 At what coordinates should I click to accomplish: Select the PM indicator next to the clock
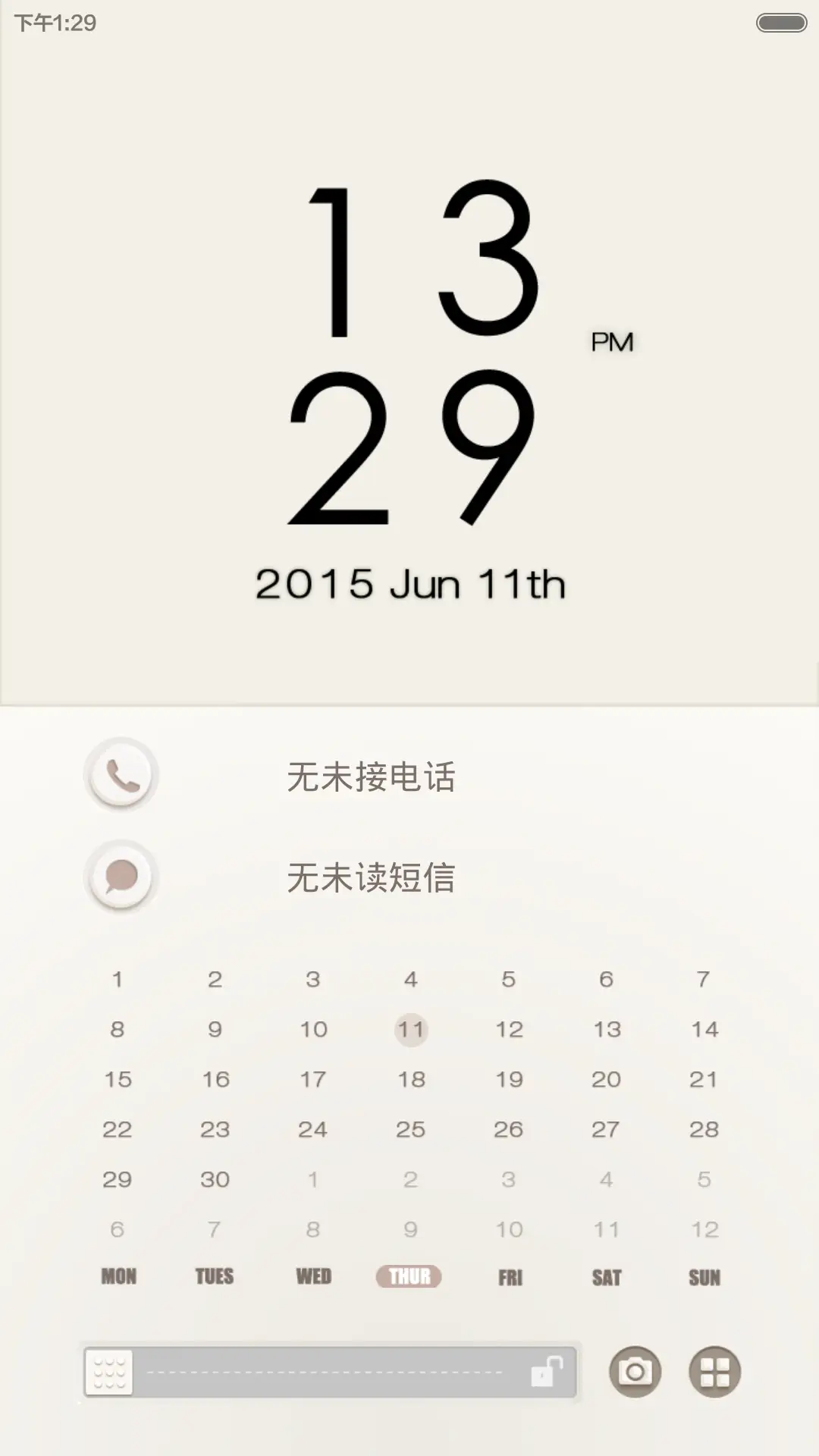pos(611,342)
